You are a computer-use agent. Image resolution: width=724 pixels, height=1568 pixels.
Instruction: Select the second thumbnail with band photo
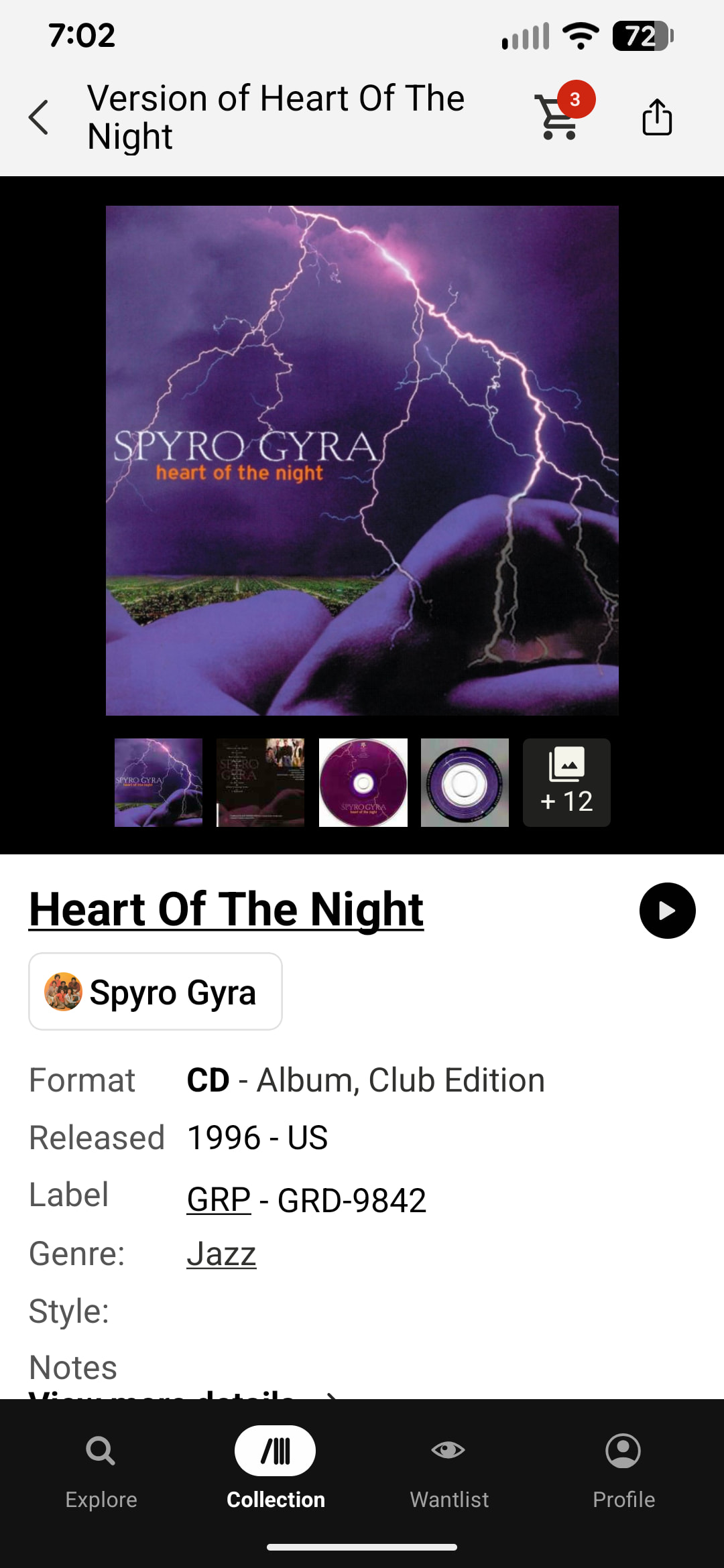260,782
